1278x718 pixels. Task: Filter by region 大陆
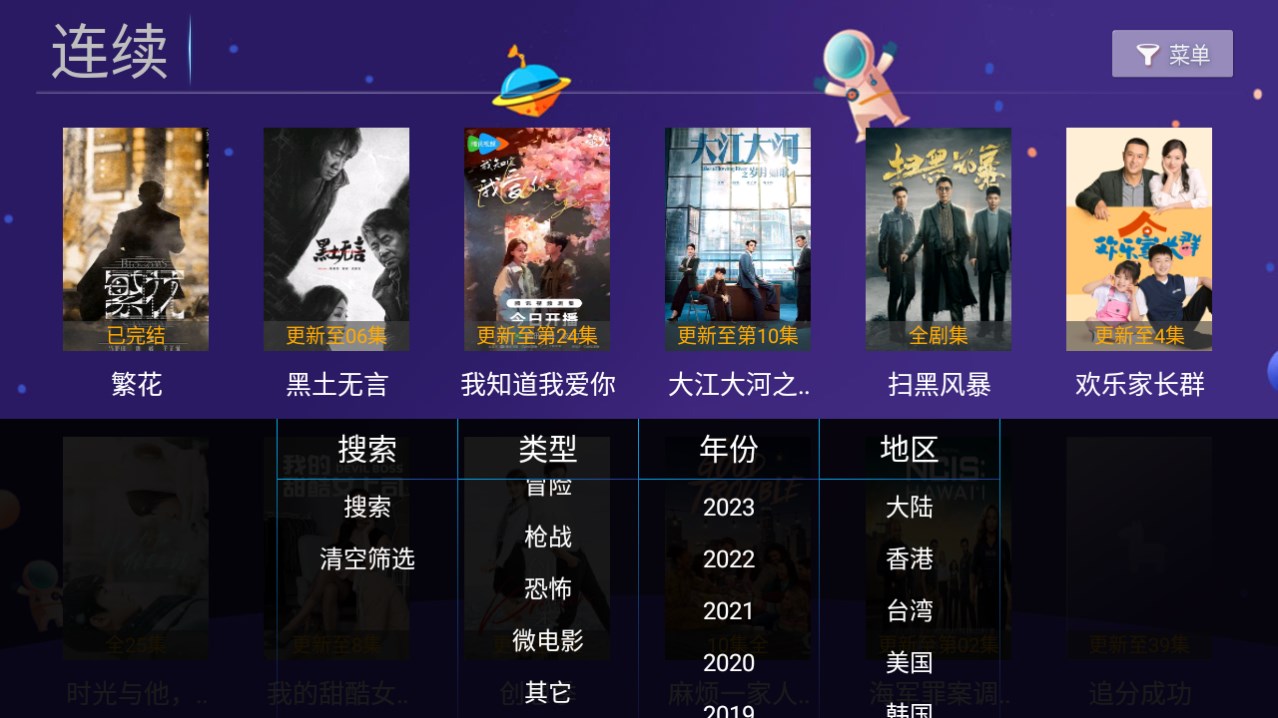[909, 508]
